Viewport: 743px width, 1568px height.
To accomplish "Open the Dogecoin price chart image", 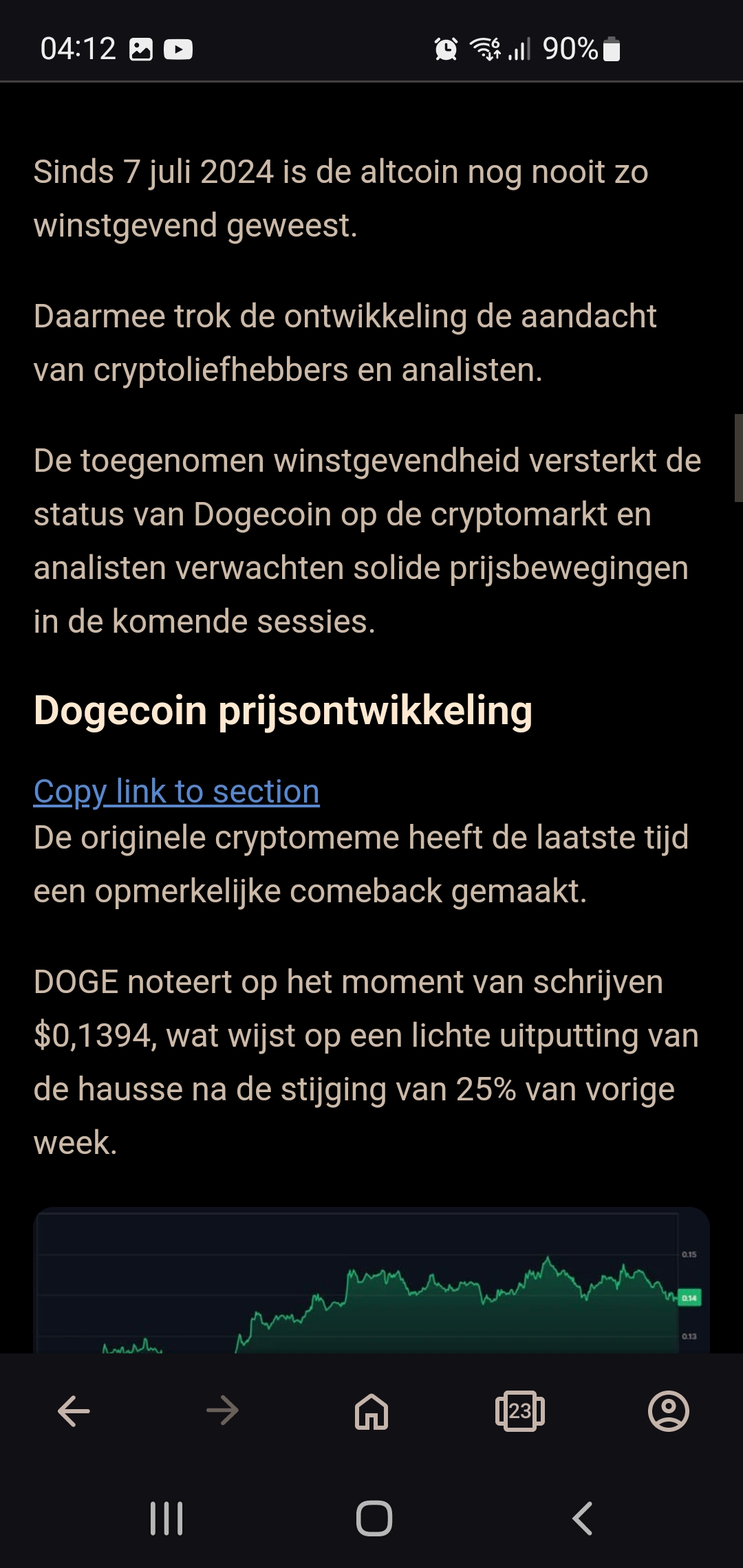I will click(371, 1281).
